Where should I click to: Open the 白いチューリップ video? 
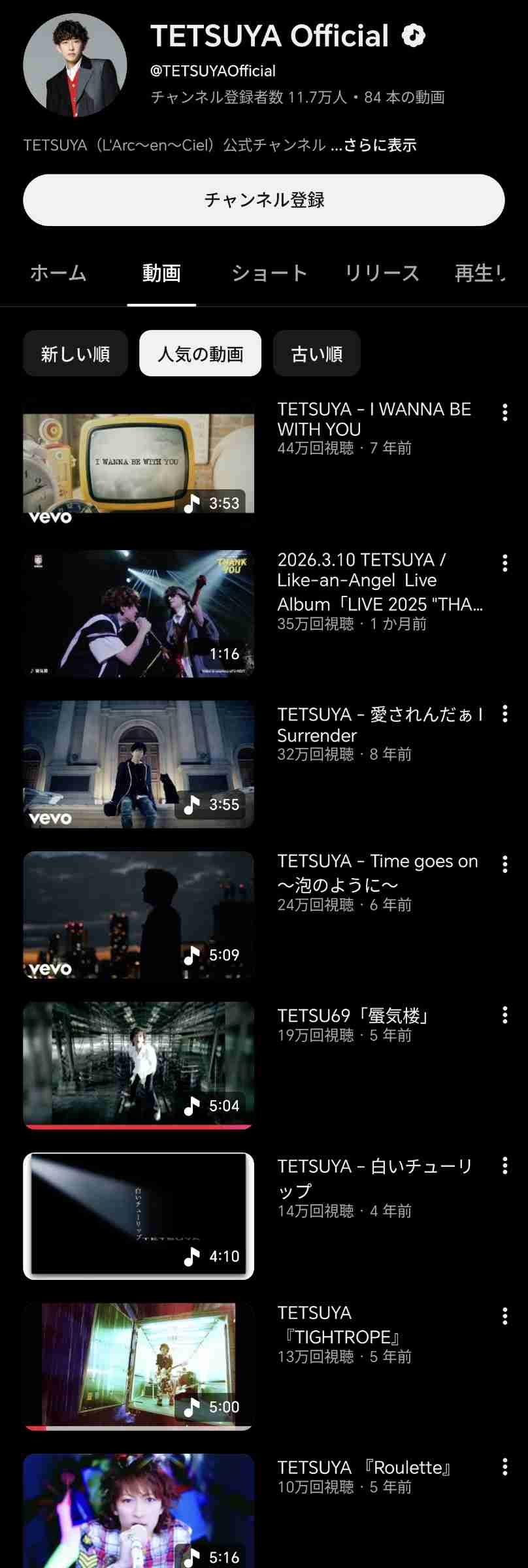point(139,1216)
